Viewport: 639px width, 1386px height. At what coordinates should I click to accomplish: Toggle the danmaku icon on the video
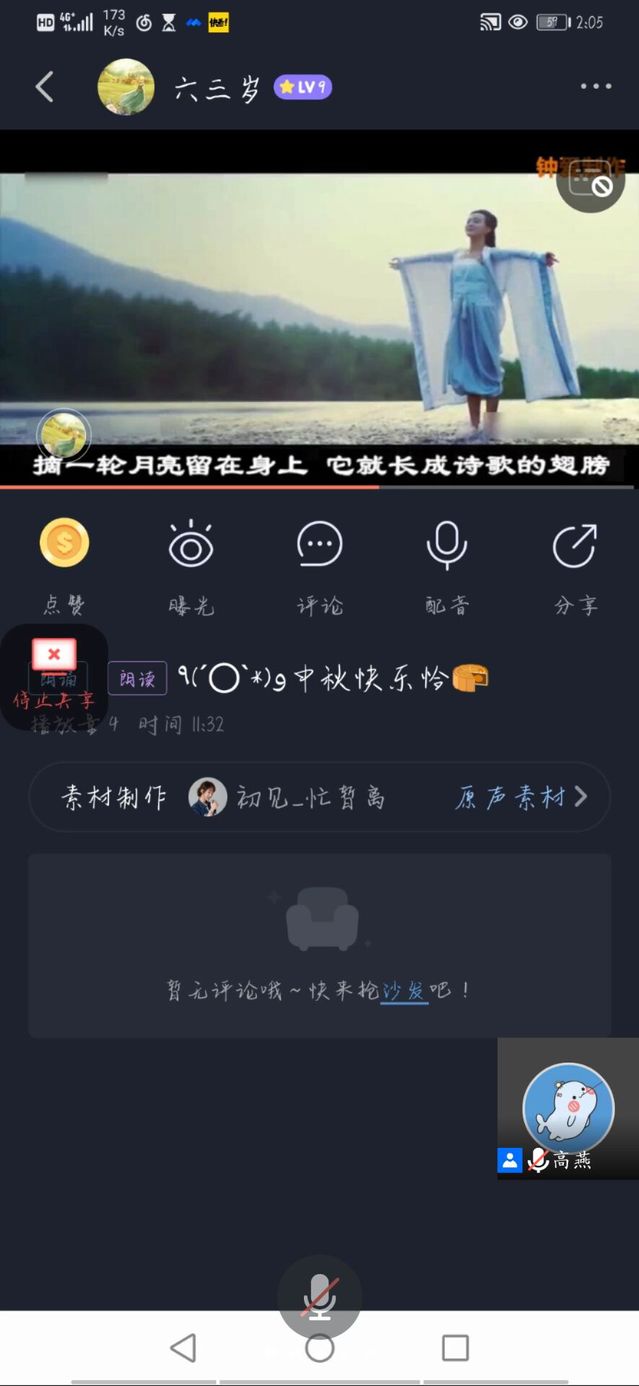point(590,180)
